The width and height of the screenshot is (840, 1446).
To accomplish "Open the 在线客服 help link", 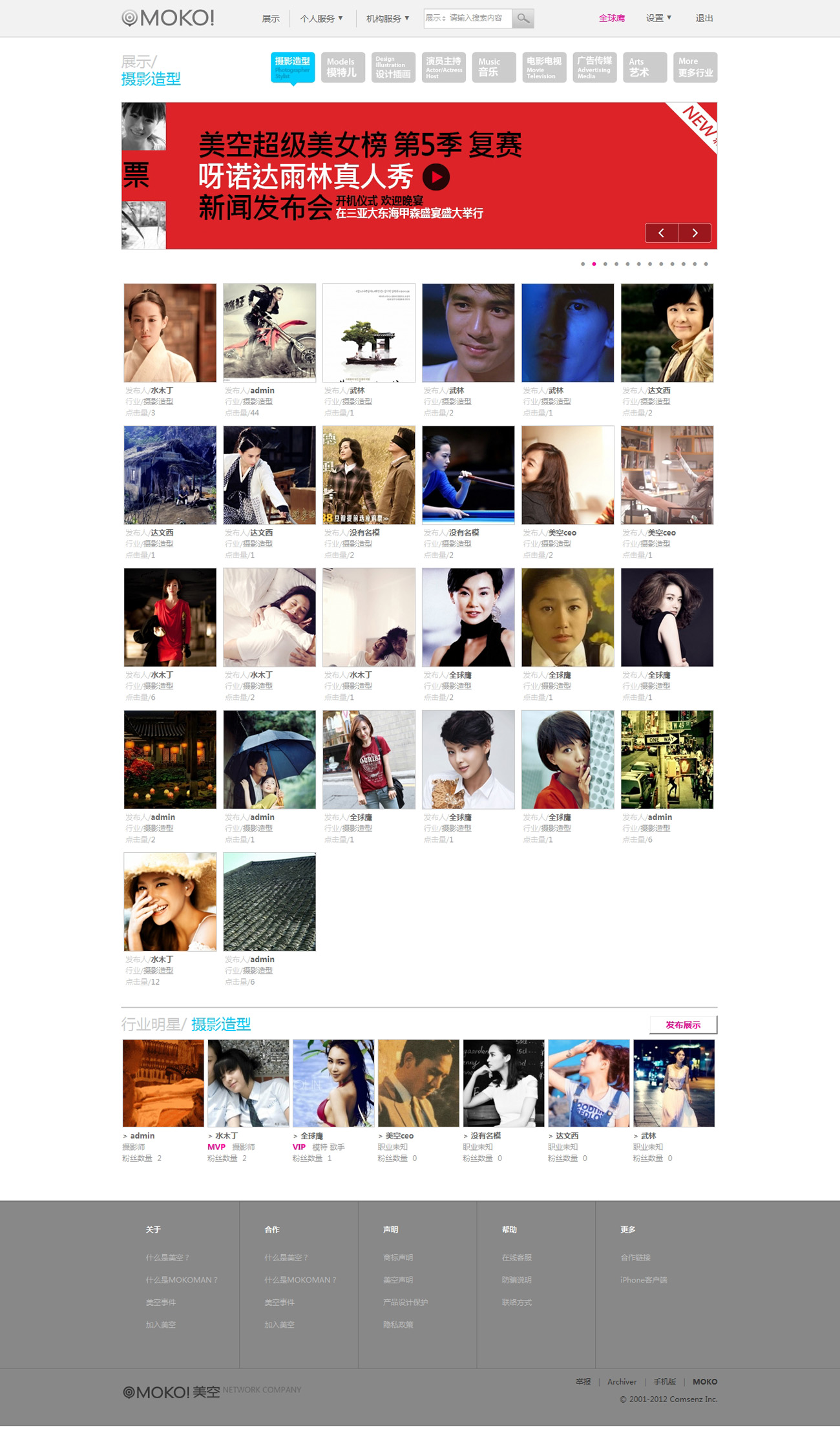I will [516, 1257].
